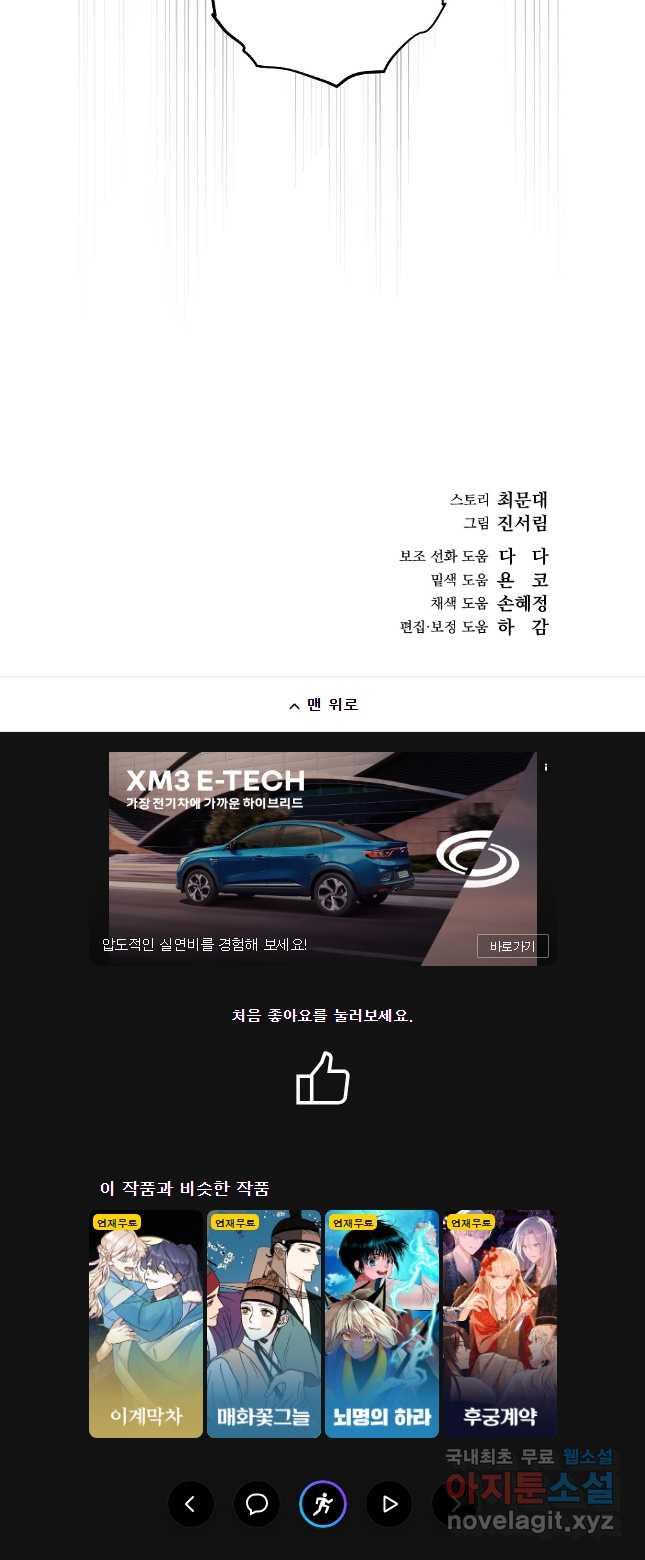645x1560 pixels.
Task: Open the comments speech bubble
Action: (x=257, y=1504)
